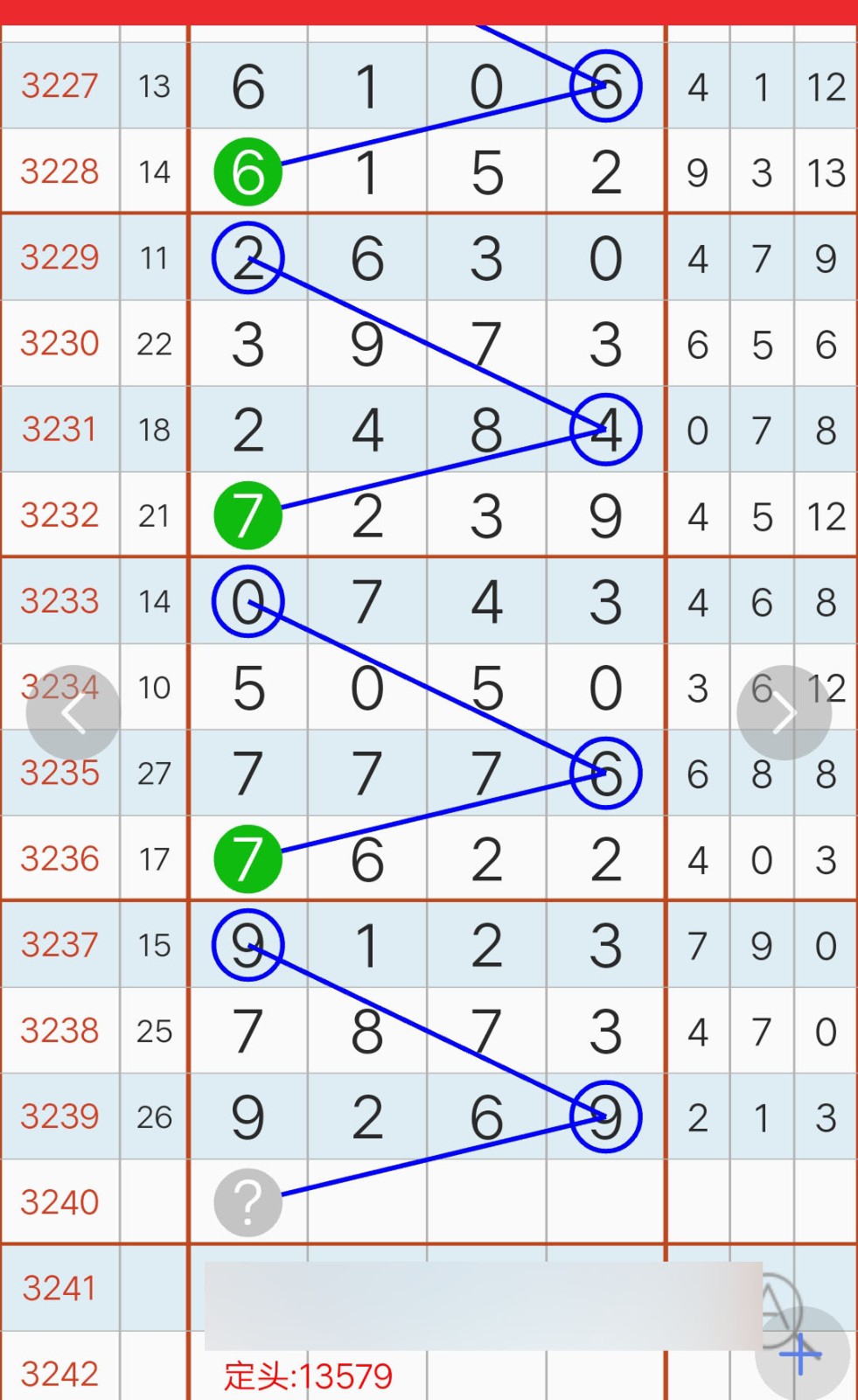Screen dimensions: 858x1400
Task: Tap the blue plus floating button
Action: click(x=802, y=1354)
